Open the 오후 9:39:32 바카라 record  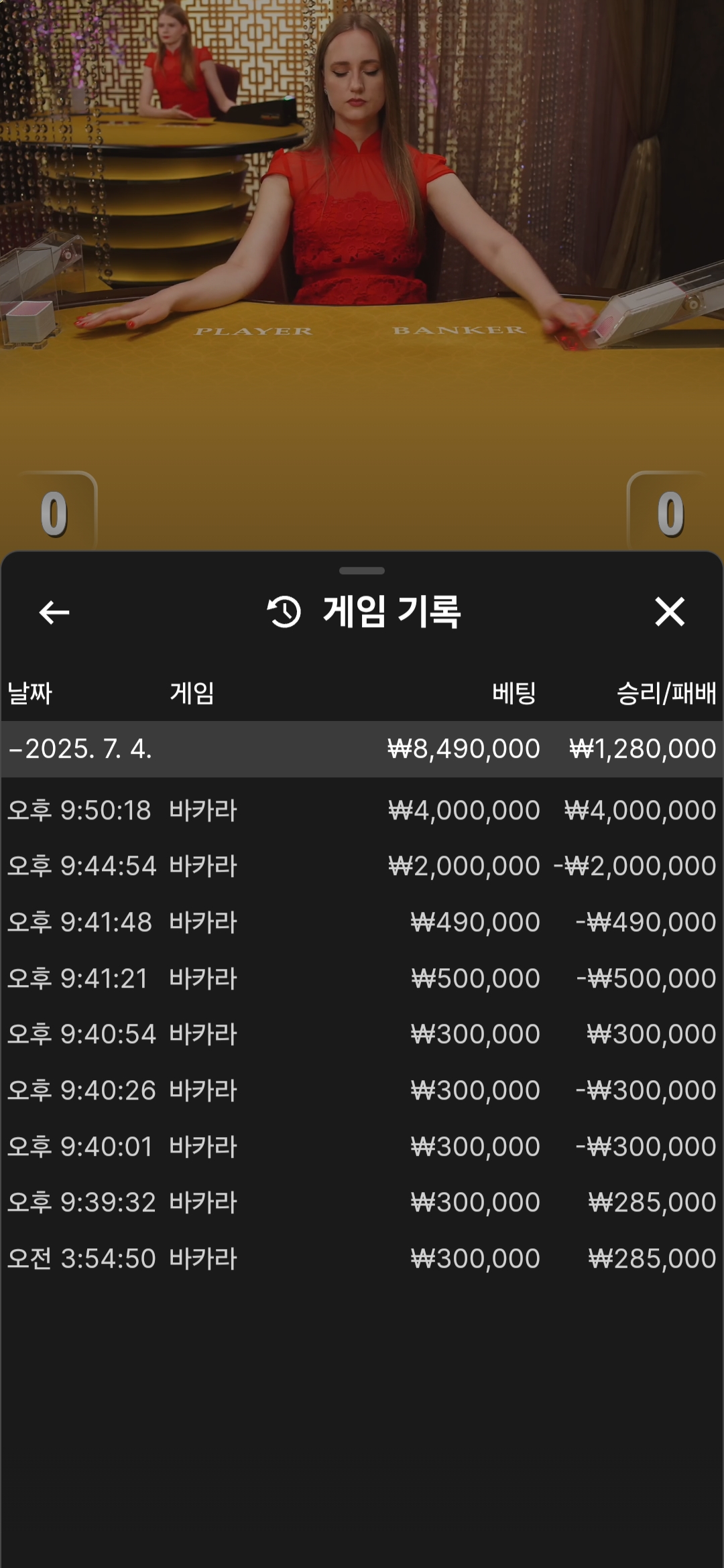pos(362,1202)
